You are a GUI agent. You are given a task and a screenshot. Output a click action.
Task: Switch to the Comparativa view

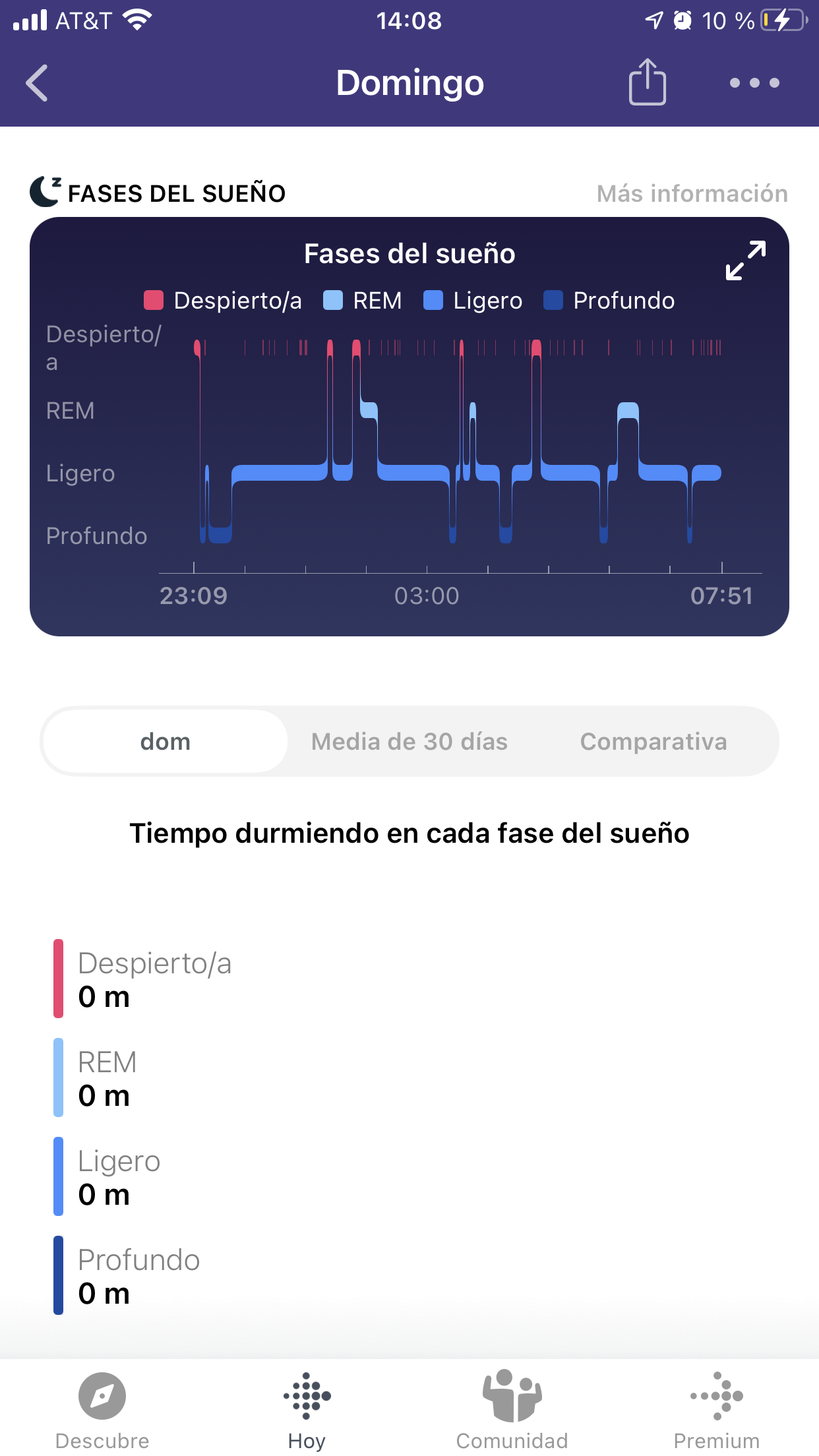tap(653, 741)
